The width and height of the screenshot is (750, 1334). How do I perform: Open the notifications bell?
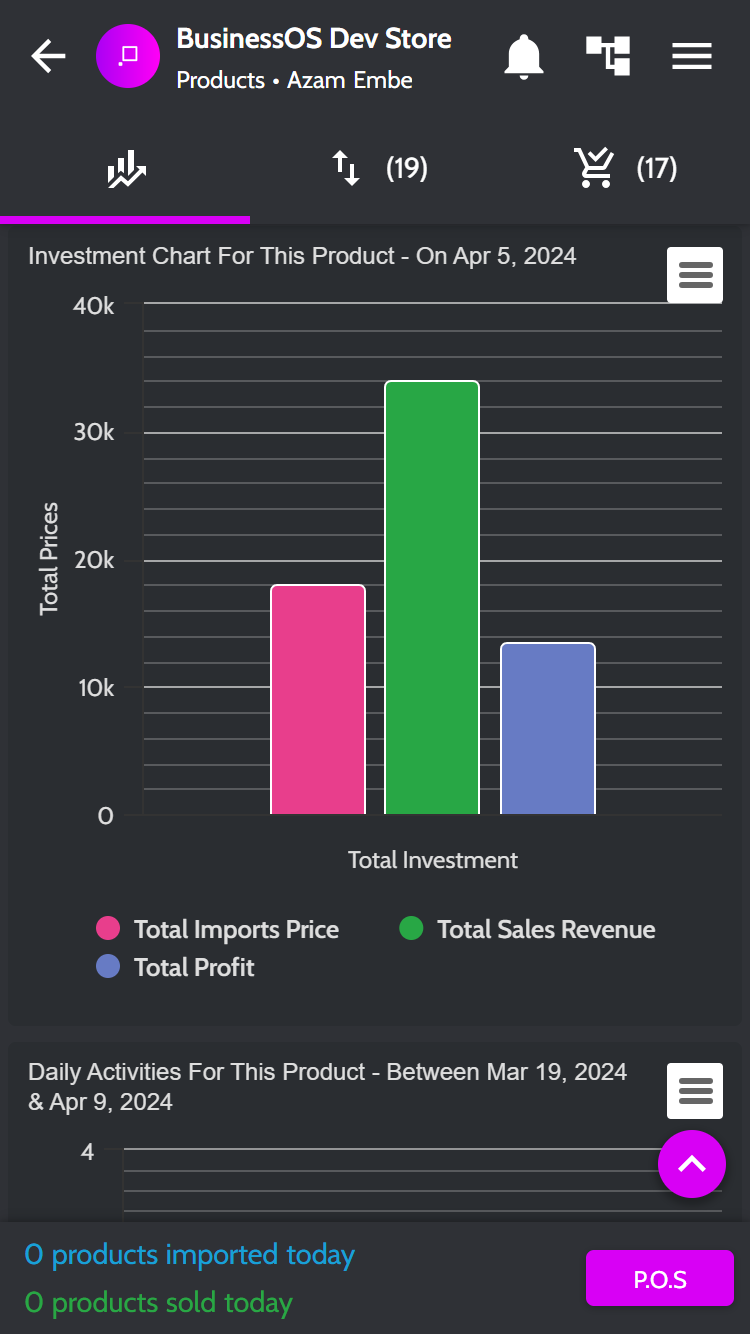(x=523, y=56)
